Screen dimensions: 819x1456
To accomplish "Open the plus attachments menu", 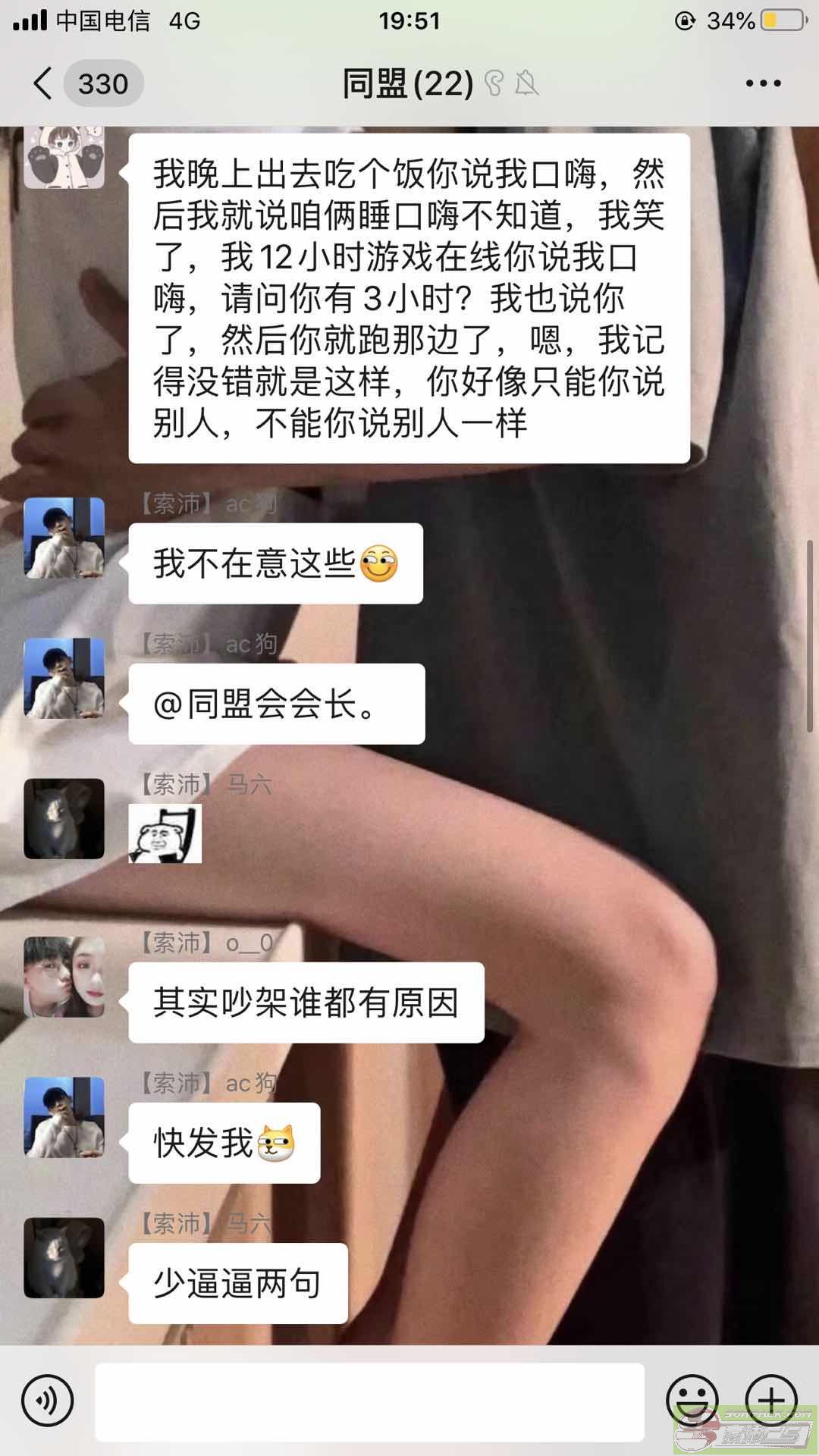I will pyautogui.click(x=770, y=1401).
